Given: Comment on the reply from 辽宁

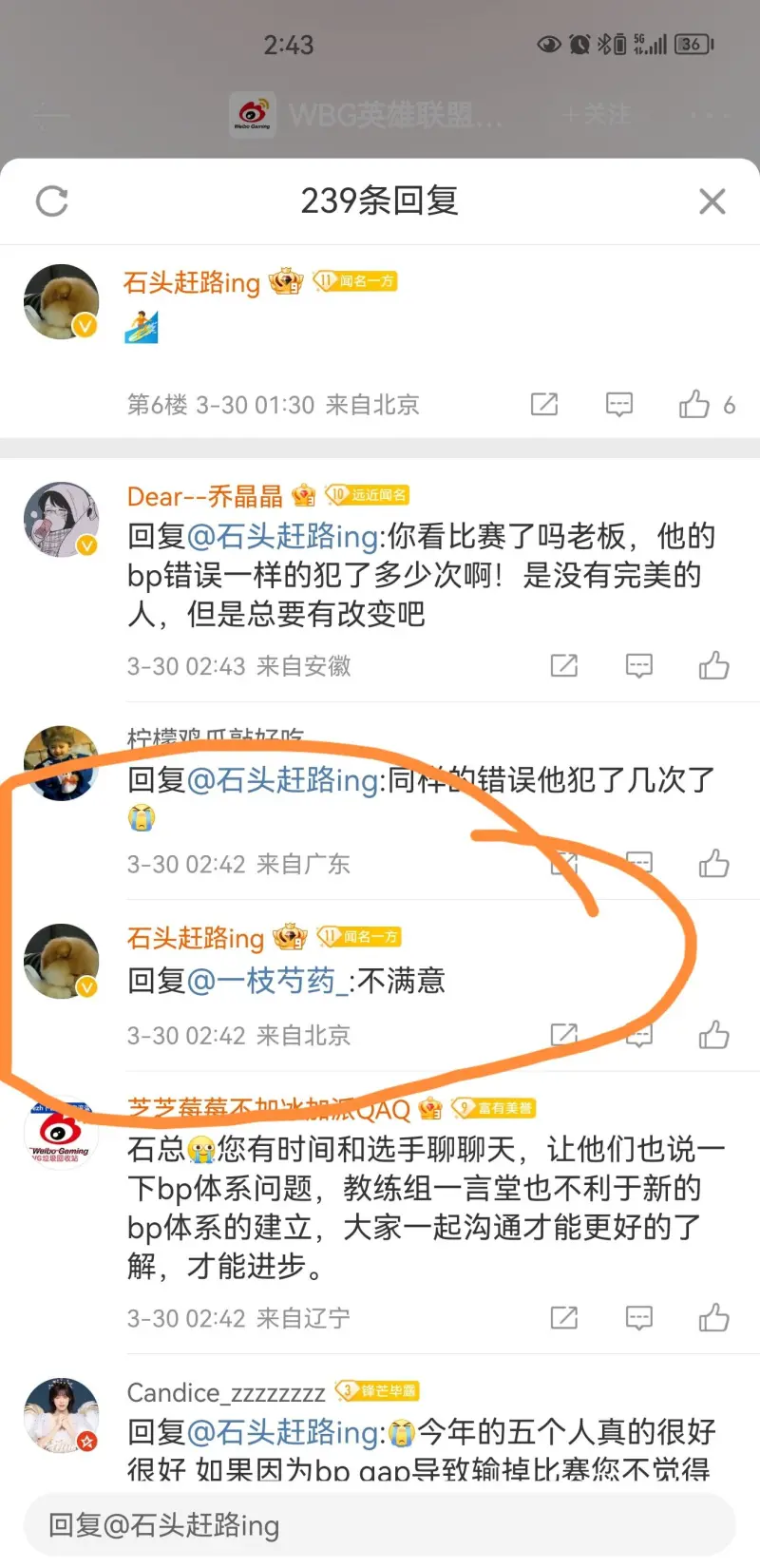Looking at the screenshot, I should pos(639,1318).
